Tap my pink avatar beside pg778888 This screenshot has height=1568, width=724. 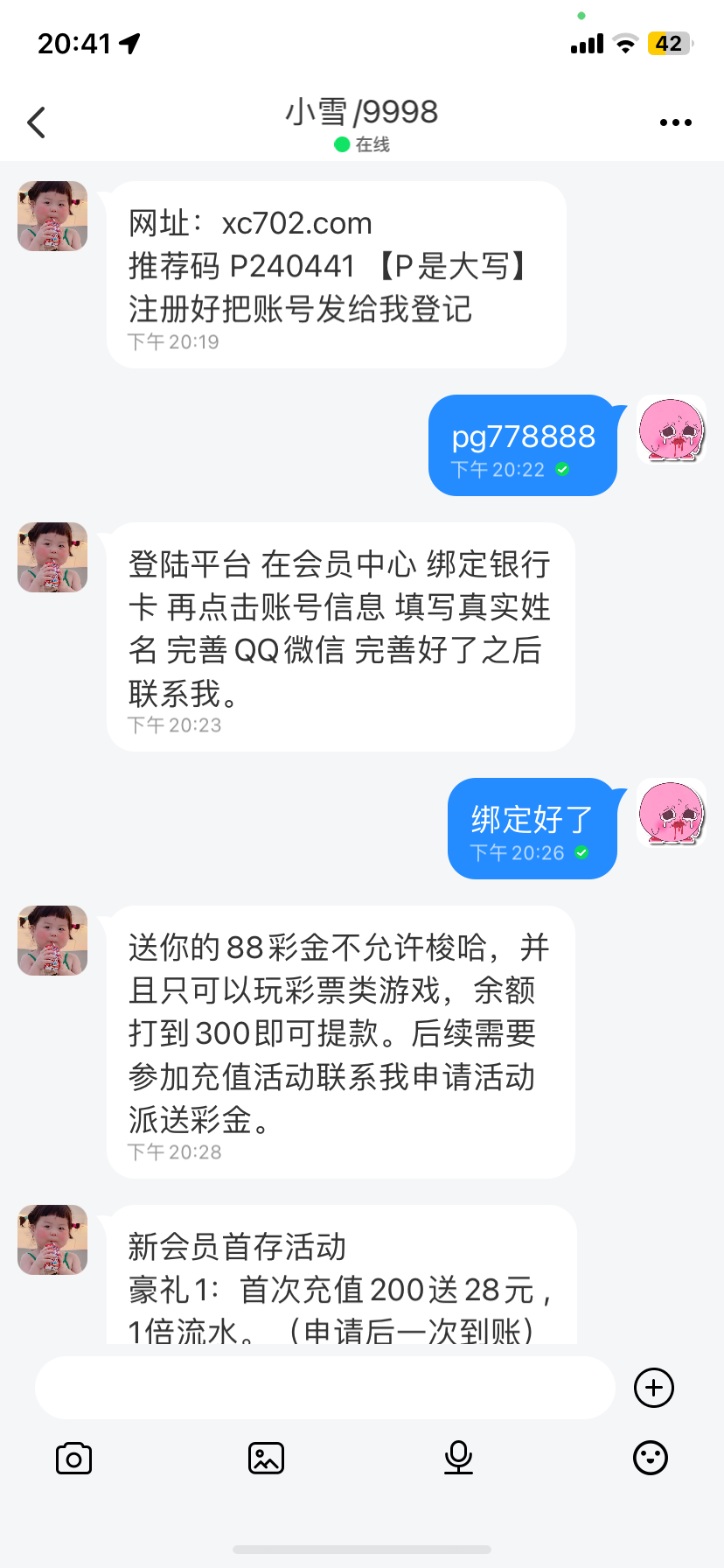[x=671, y=430]
